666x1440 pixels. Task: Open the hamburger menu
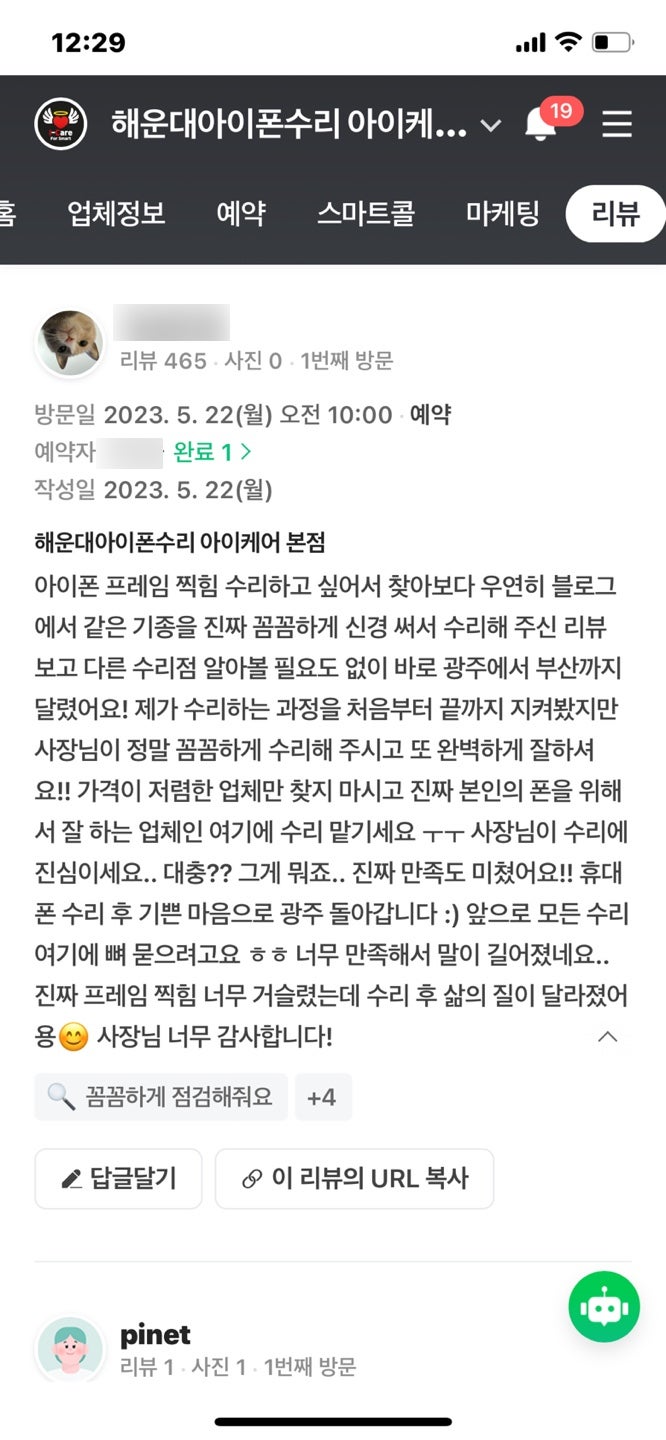click(x=617, y=124)
